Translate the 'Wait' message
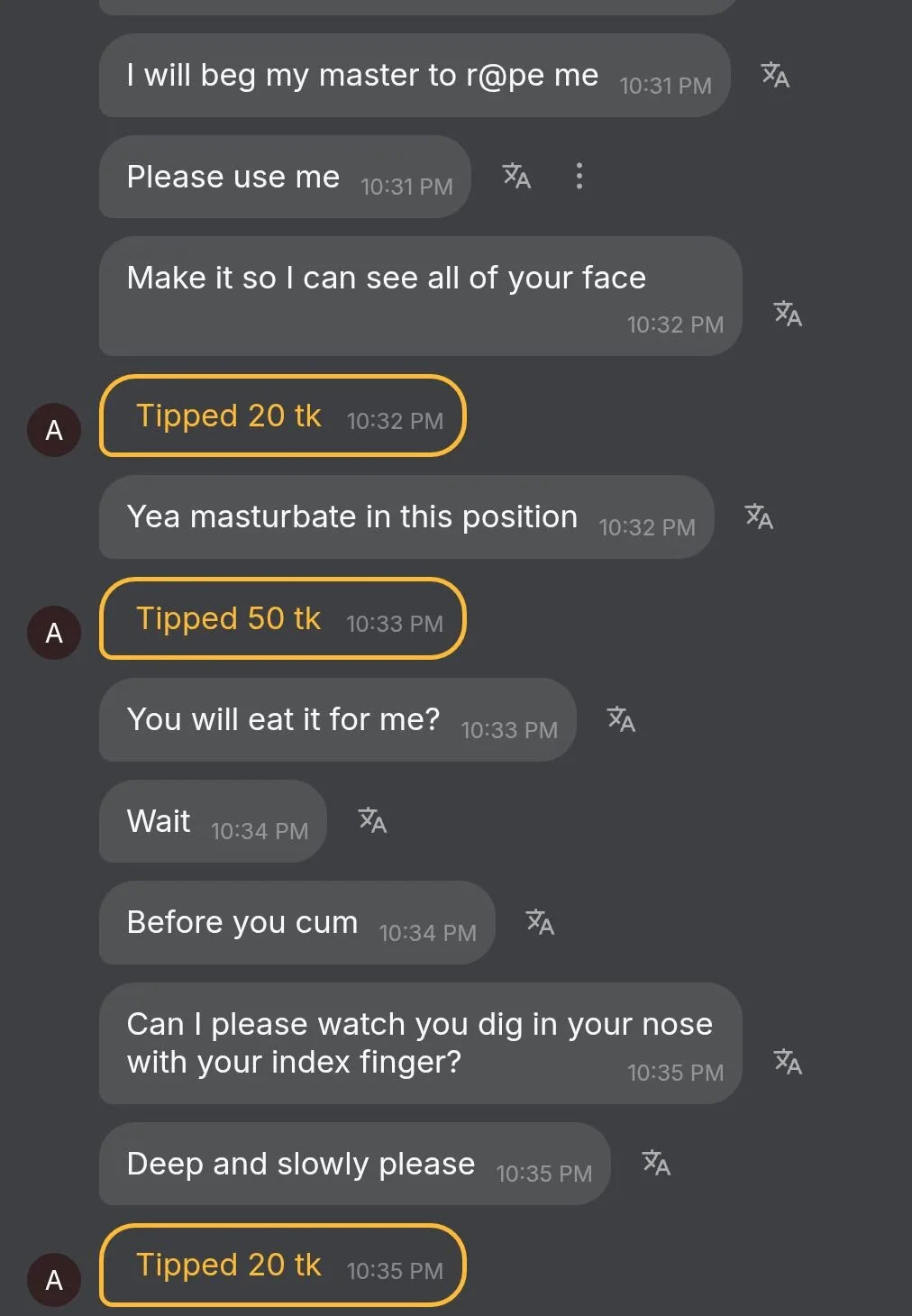The image size is (912, 1316). (372, 820)
